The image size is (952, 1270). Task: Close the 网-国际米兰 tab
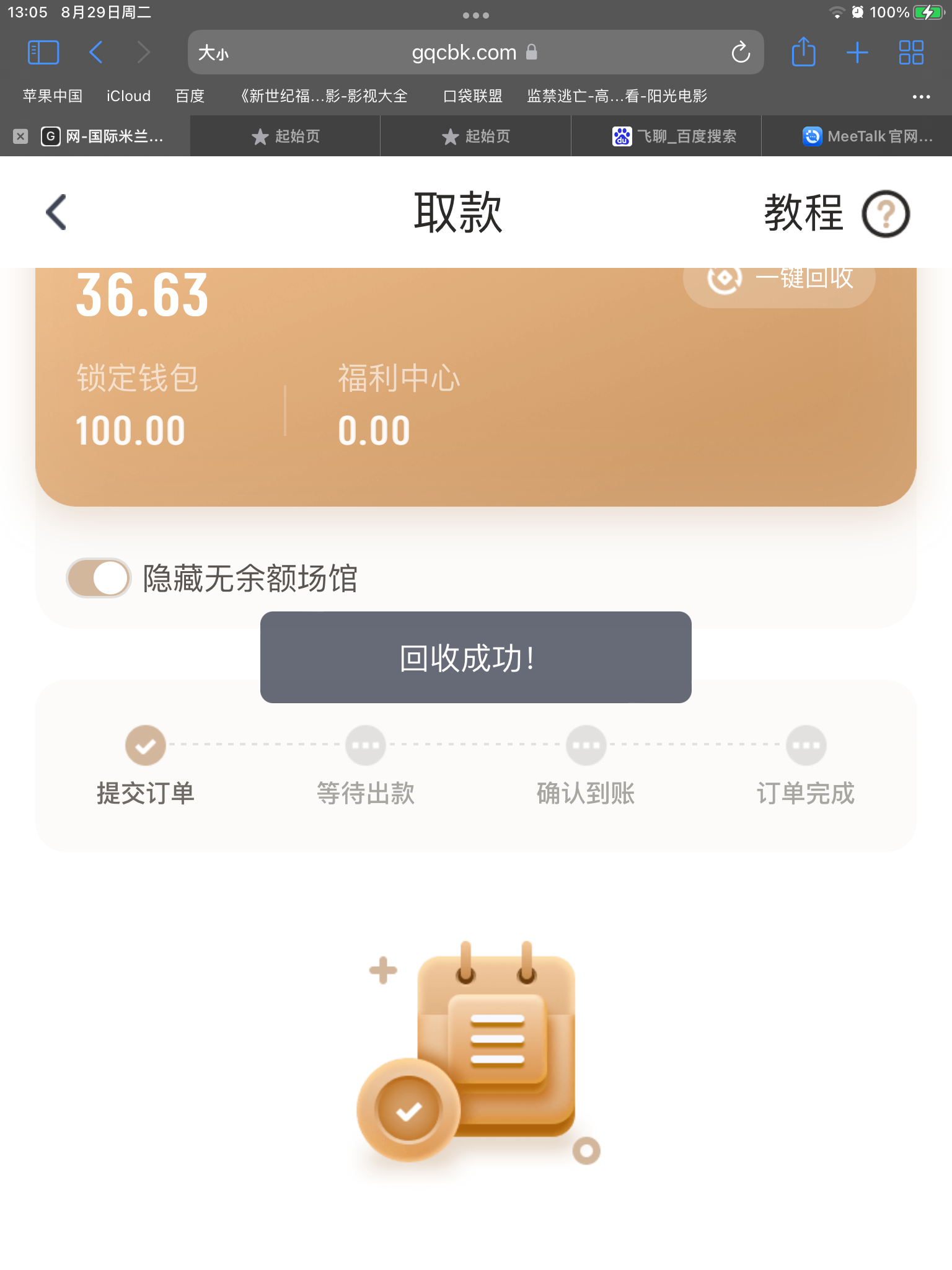tap(20, 136)
